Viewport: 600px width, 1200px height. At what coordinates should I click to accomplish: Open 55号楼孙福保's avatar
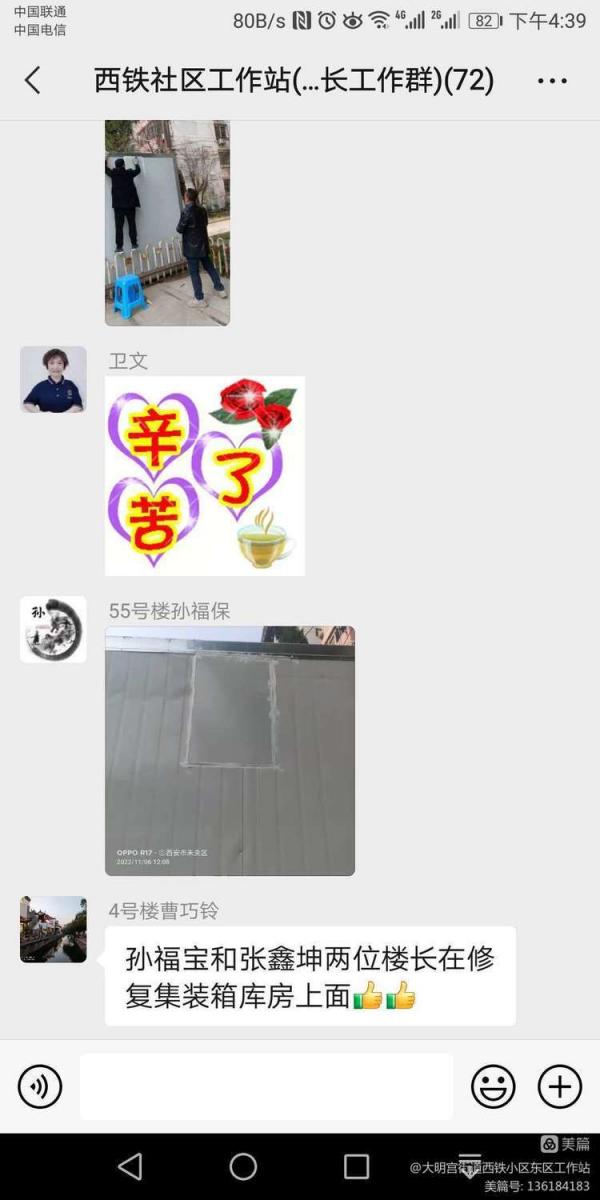tap(53, 630)
